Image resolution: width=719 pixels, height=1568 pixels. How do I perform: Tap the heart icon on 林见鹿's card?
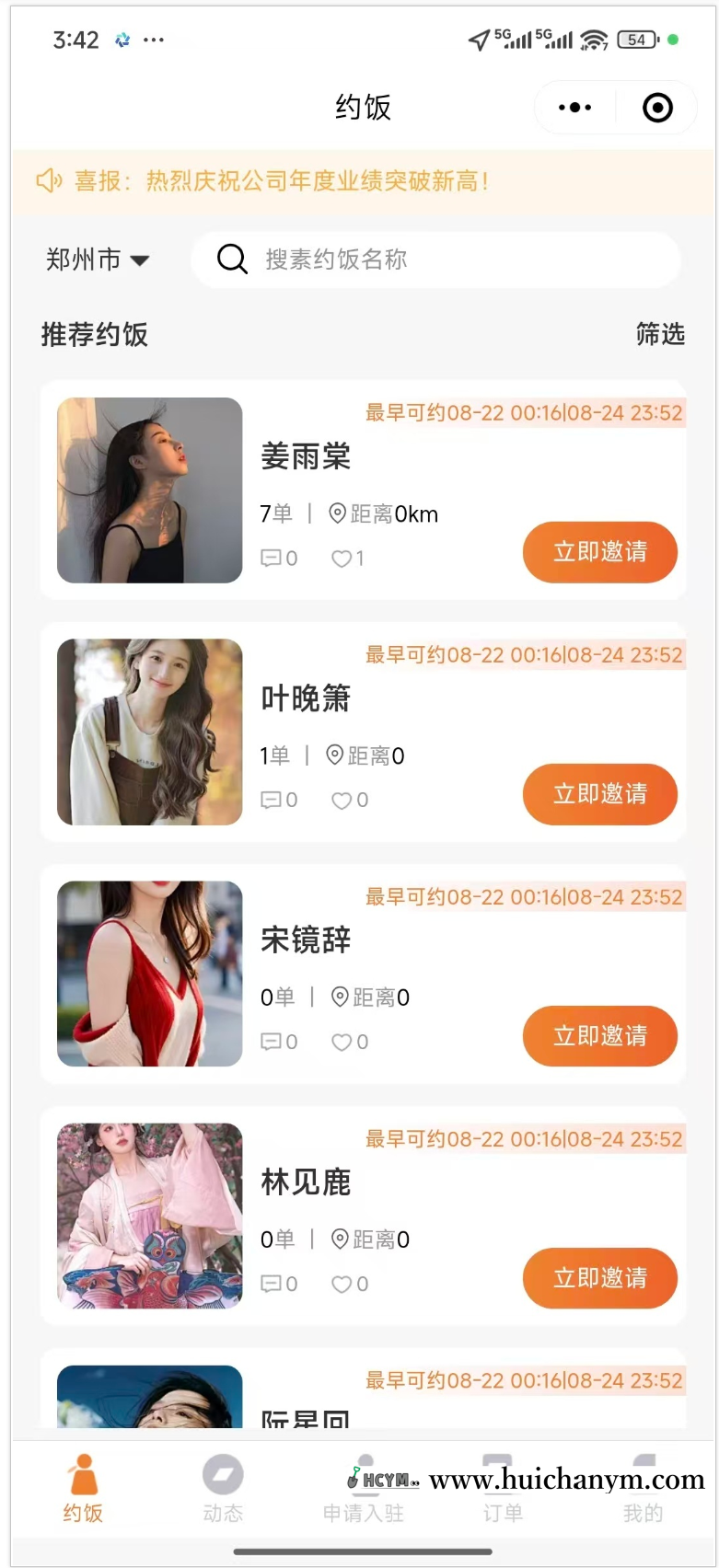(x=341, y=1283)
